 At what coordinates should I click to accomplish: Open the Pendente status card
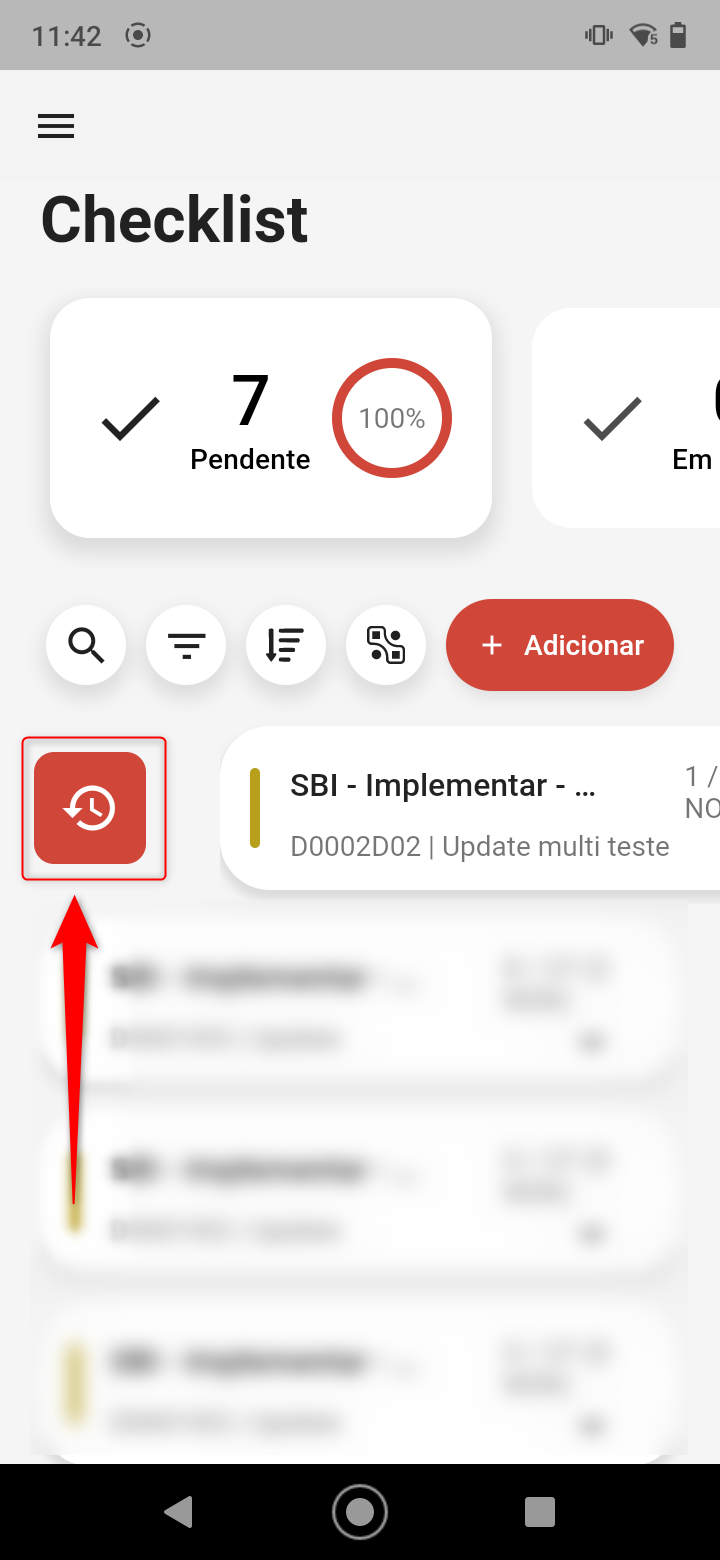tap(270, 418)
